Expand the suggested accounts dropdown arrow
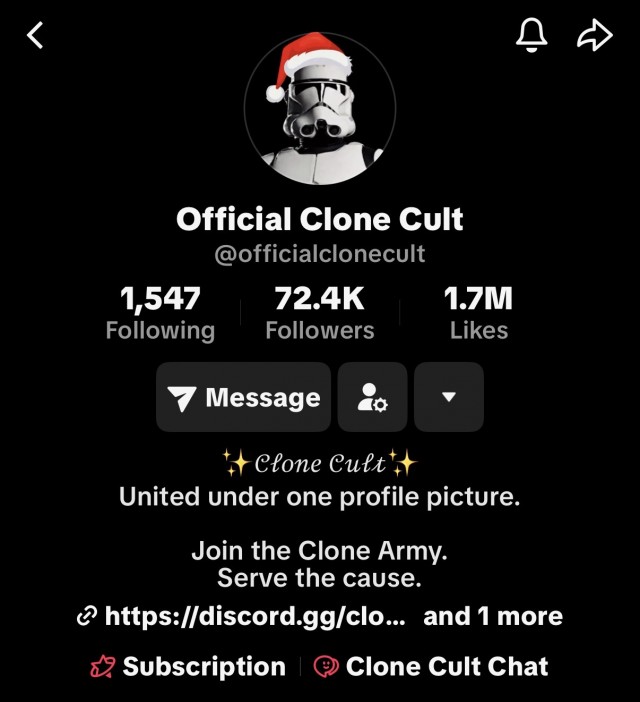 click(449, 397)
